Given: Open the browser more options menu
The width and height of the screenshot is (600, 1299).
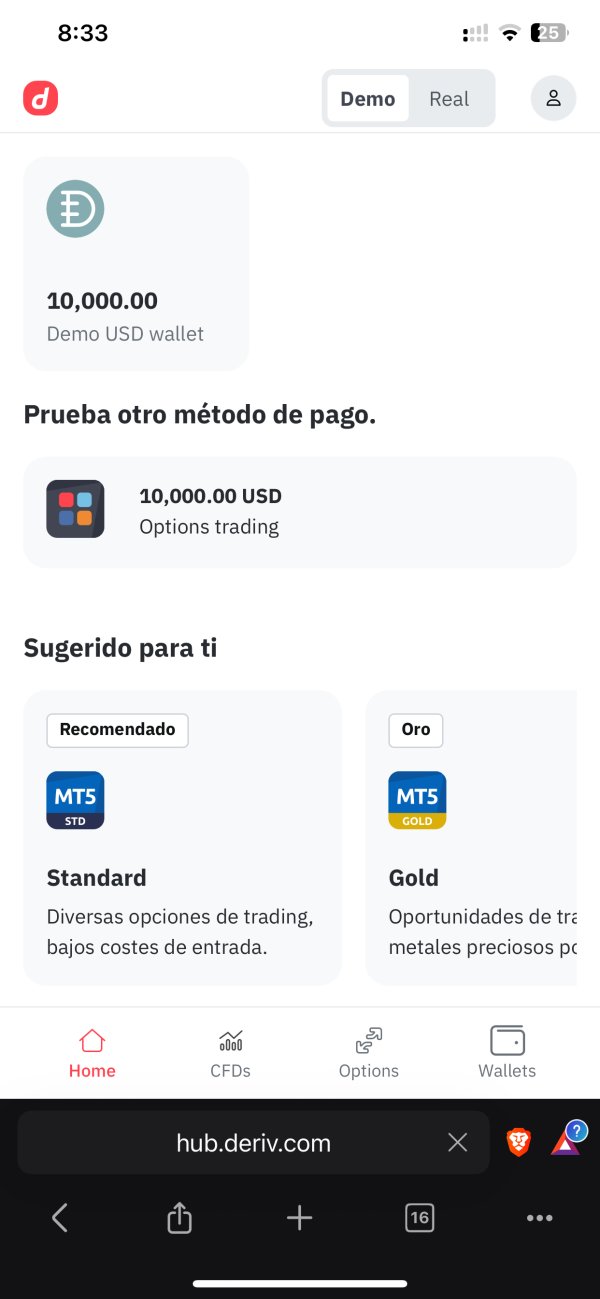Looking at the screenshot, I should click(539, 1217).
